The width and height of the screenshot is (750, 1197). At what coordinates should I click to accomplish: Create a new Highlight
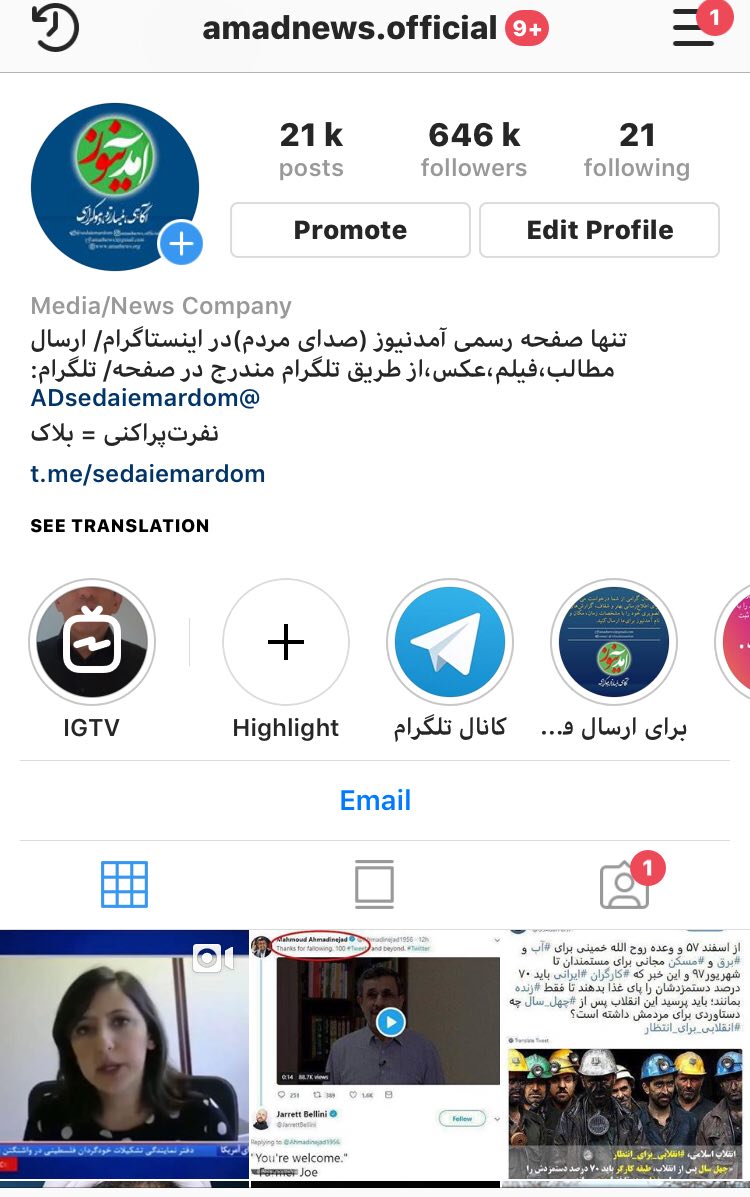pyautogui.click(x=286, y=642)
